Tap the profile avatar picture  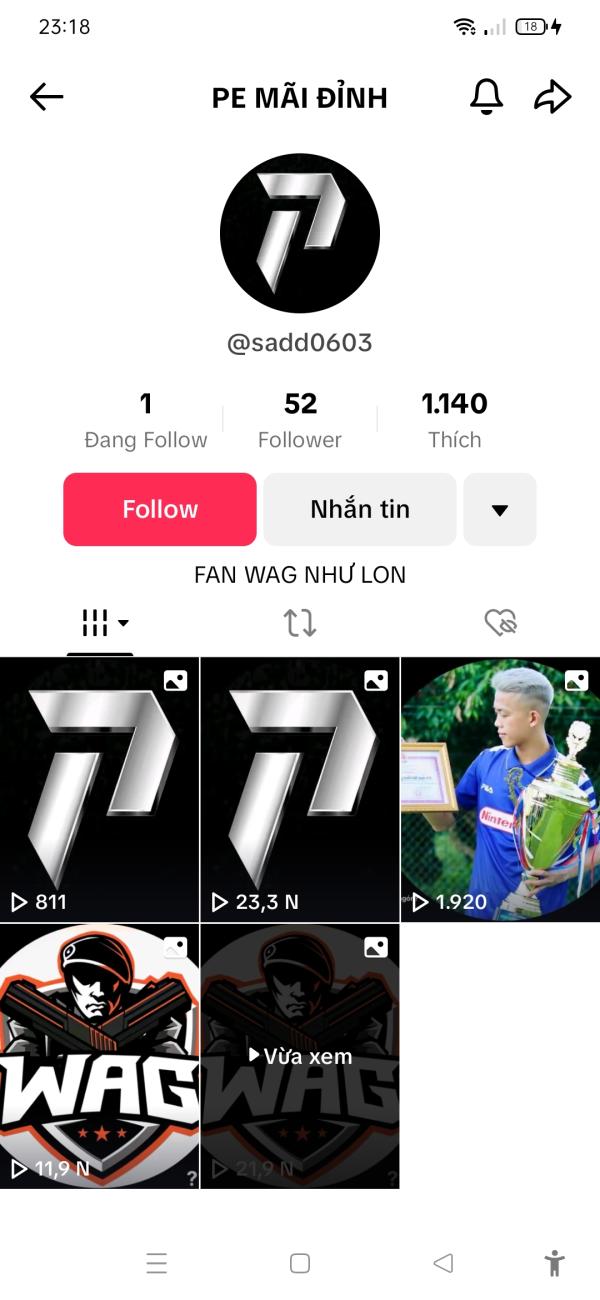pos(300,233)
